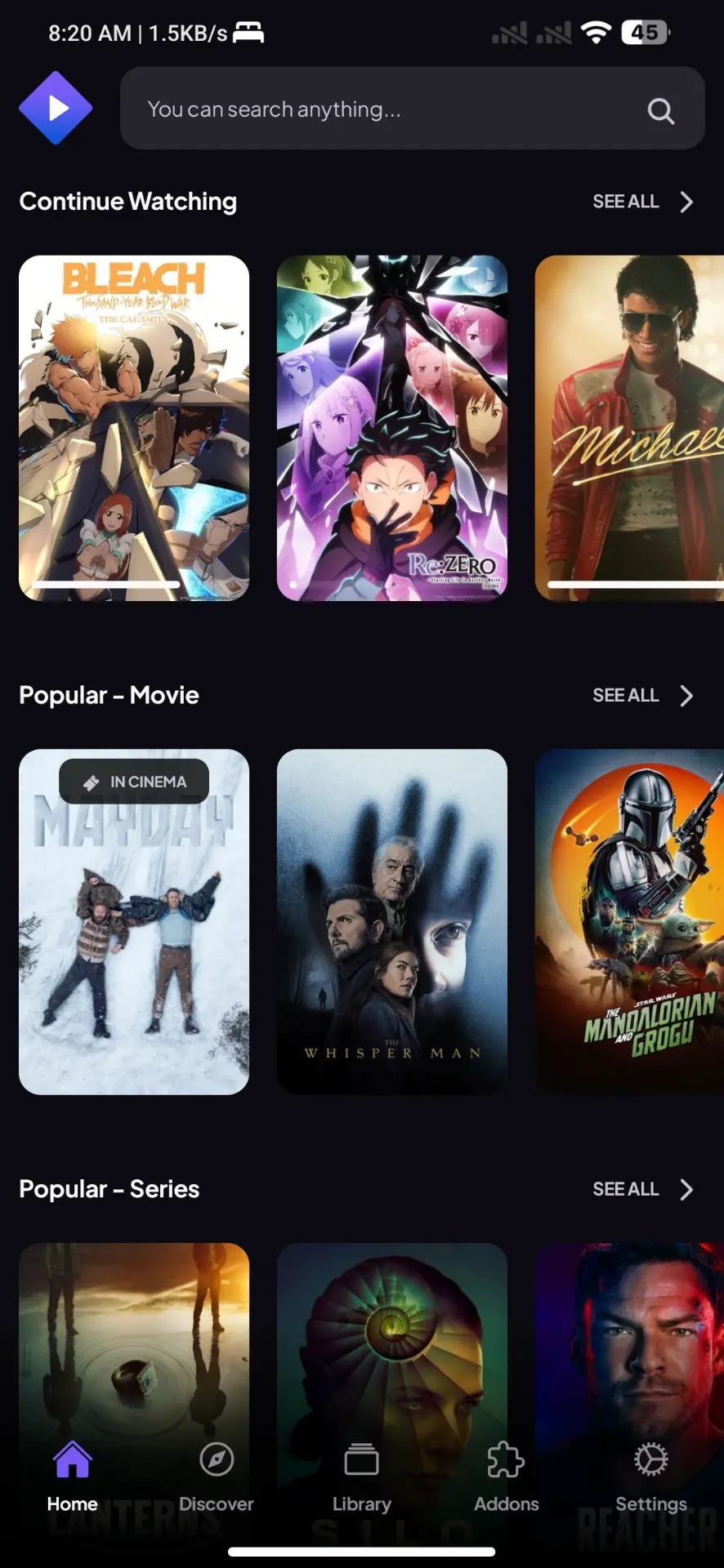See all Popular Series titles
Image resolution: width=724 pixels, height=1568 pixels.
point(643,1189)
